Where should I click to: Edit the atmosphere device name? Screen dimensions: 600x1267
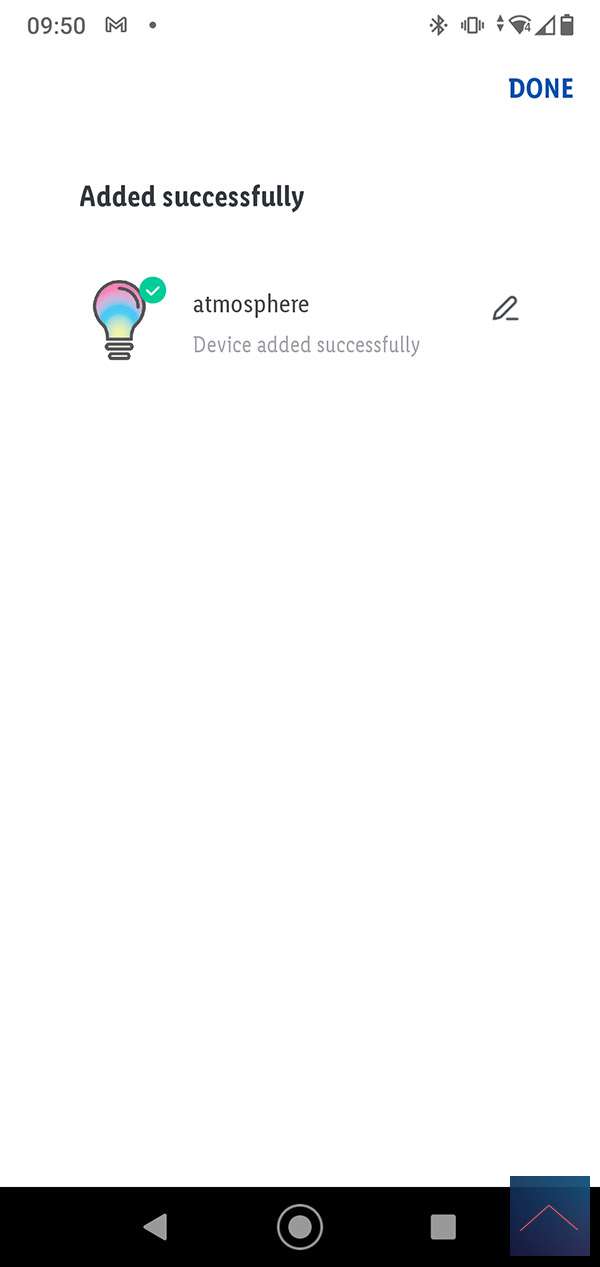[x=505, y=309]
